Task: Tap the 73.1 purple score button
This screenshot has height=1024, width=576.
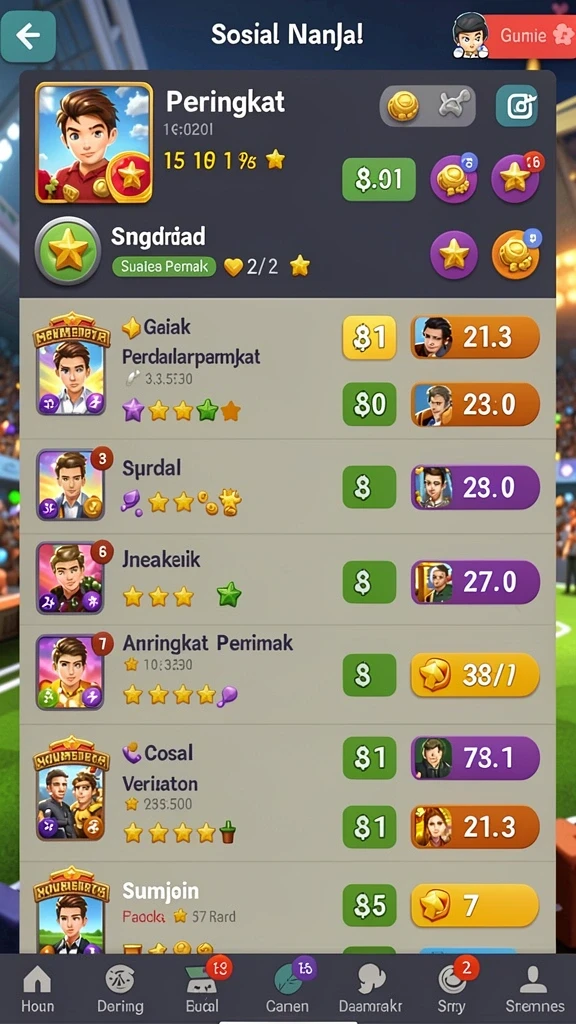Action: tap(475, 758)
